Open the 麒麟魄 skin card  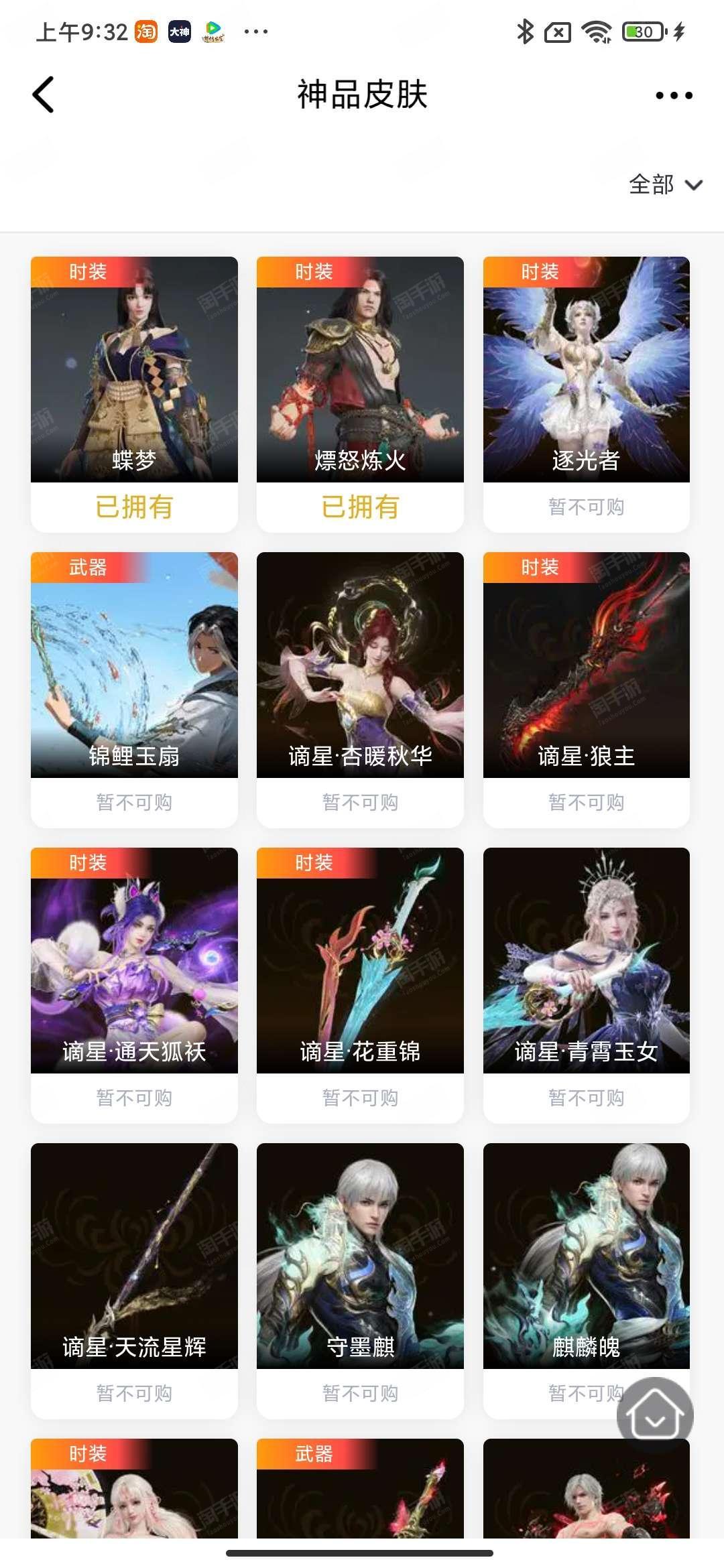[586, 1256]
